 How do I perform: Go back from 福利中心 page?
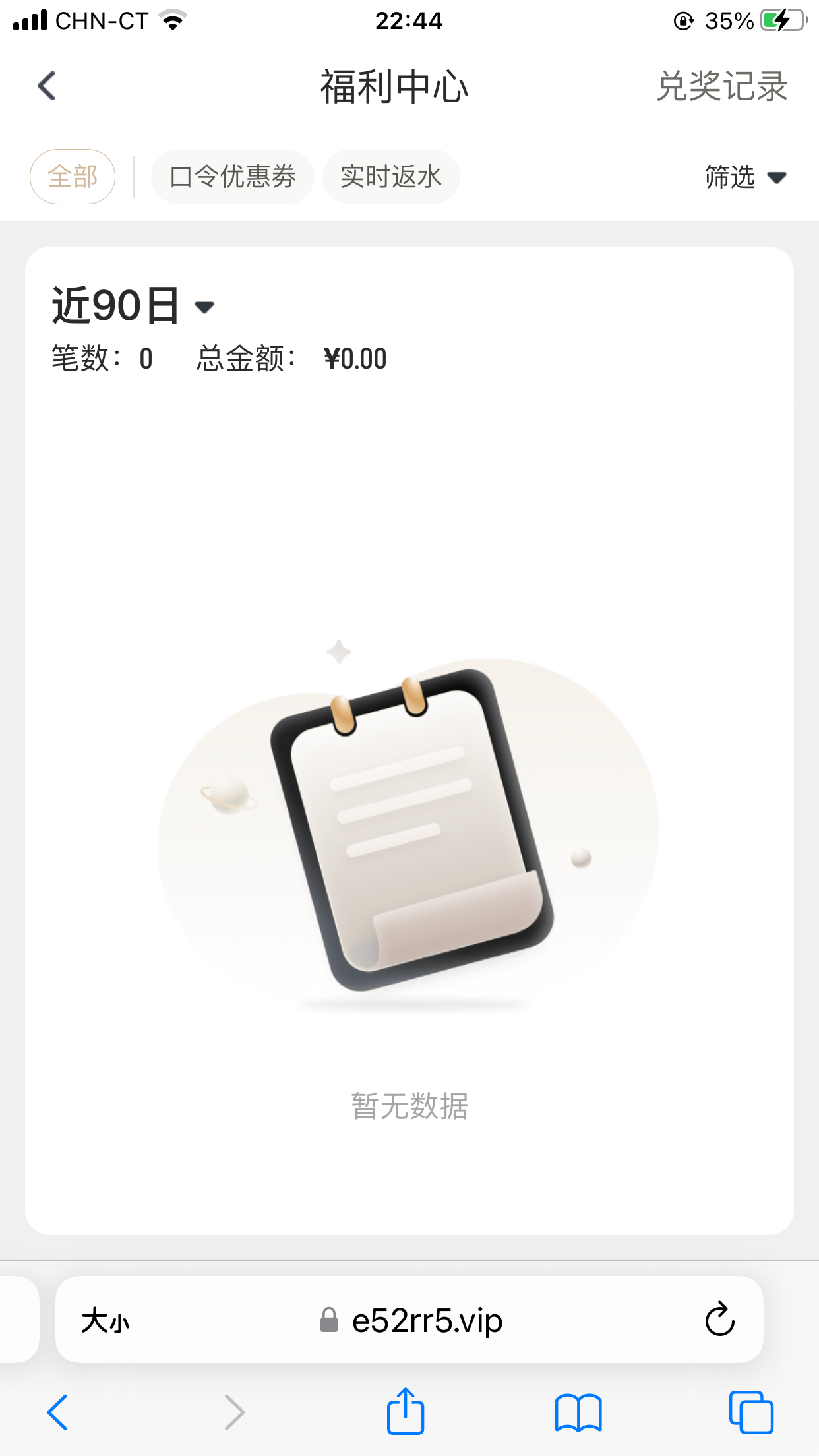click(47, 86)
